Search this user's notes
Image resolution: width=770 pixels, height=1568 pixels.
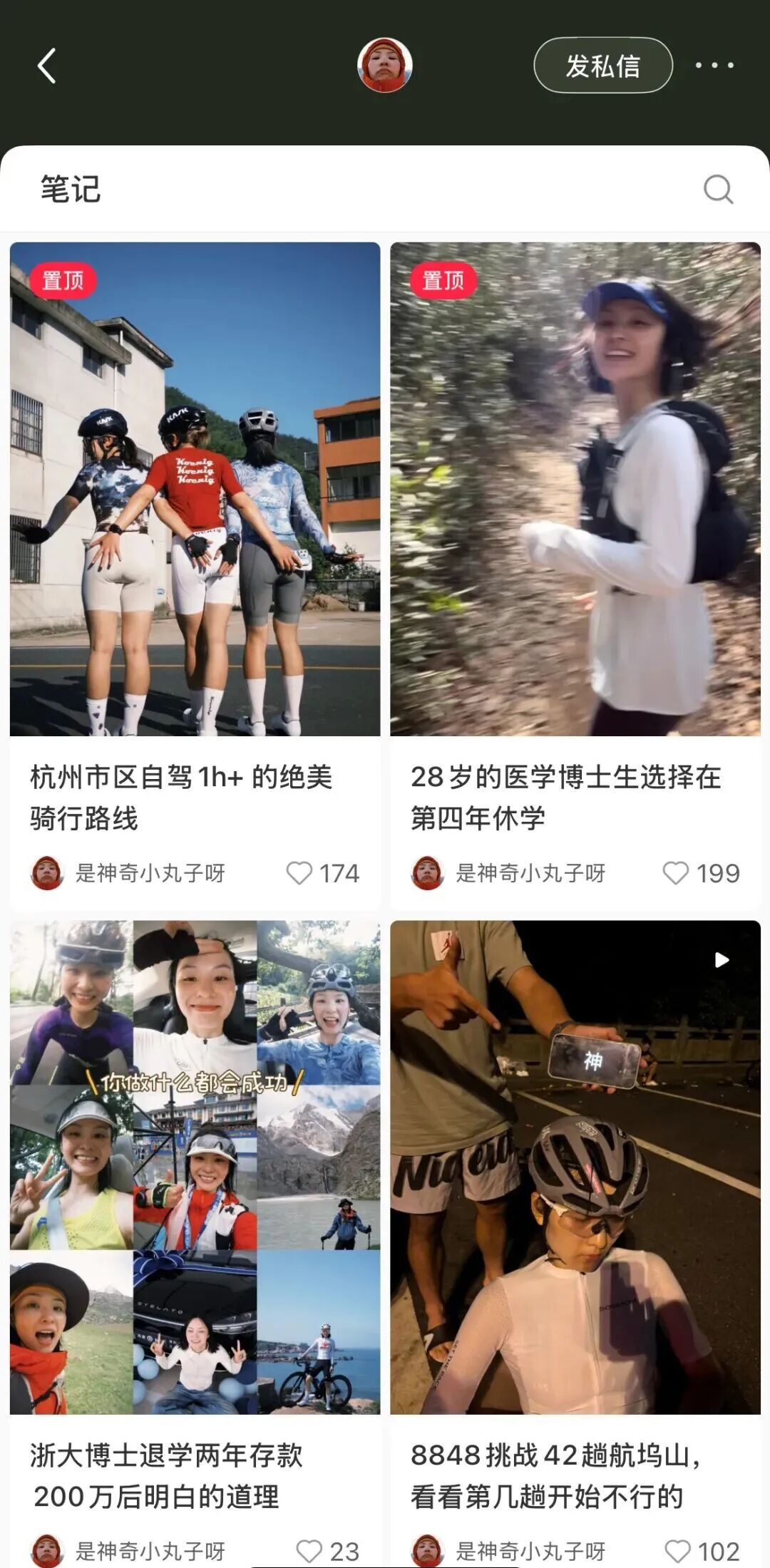click(718, 189)
